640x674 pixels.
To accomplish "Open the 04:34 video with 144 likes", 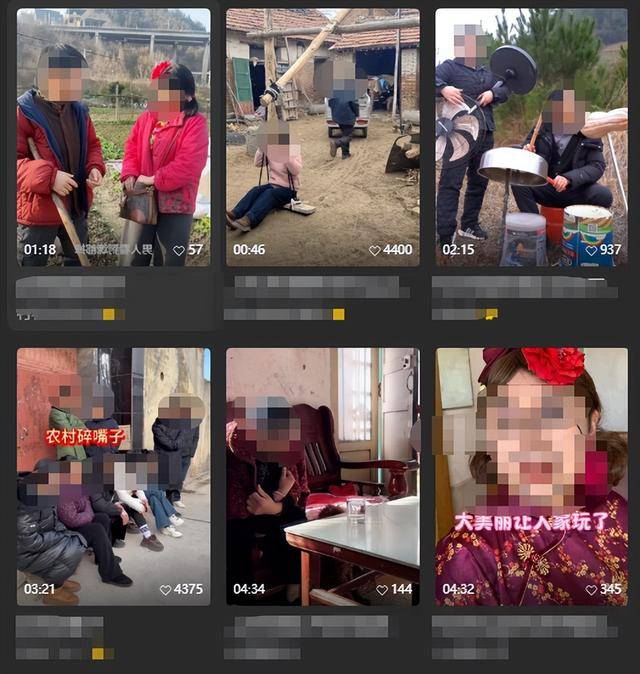I will tap(322, 476).
